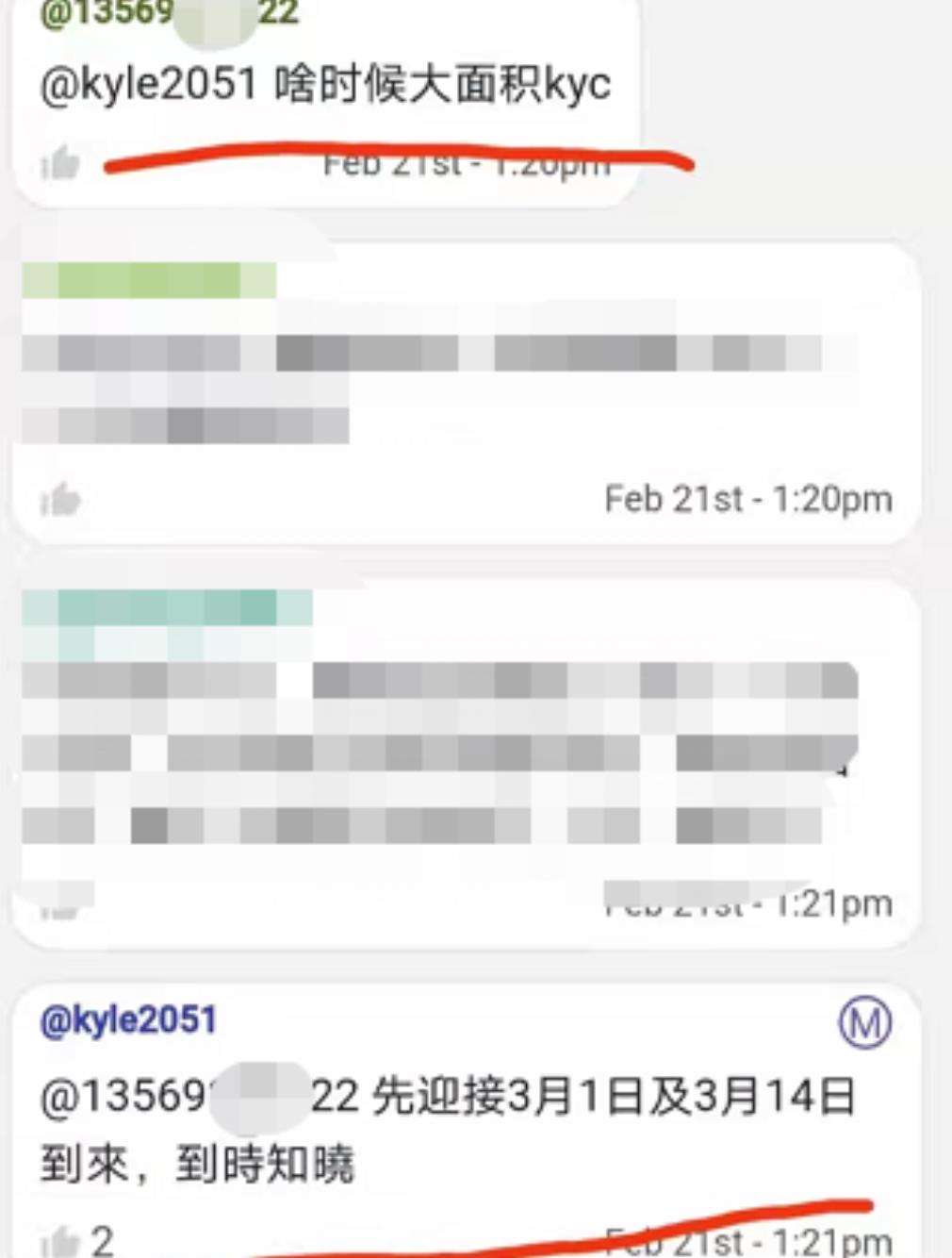Viewport: 952px width, 1258px height.
Task: Like the message asking 啥时候大面积kyc
Action: click(x=60, y=163)
